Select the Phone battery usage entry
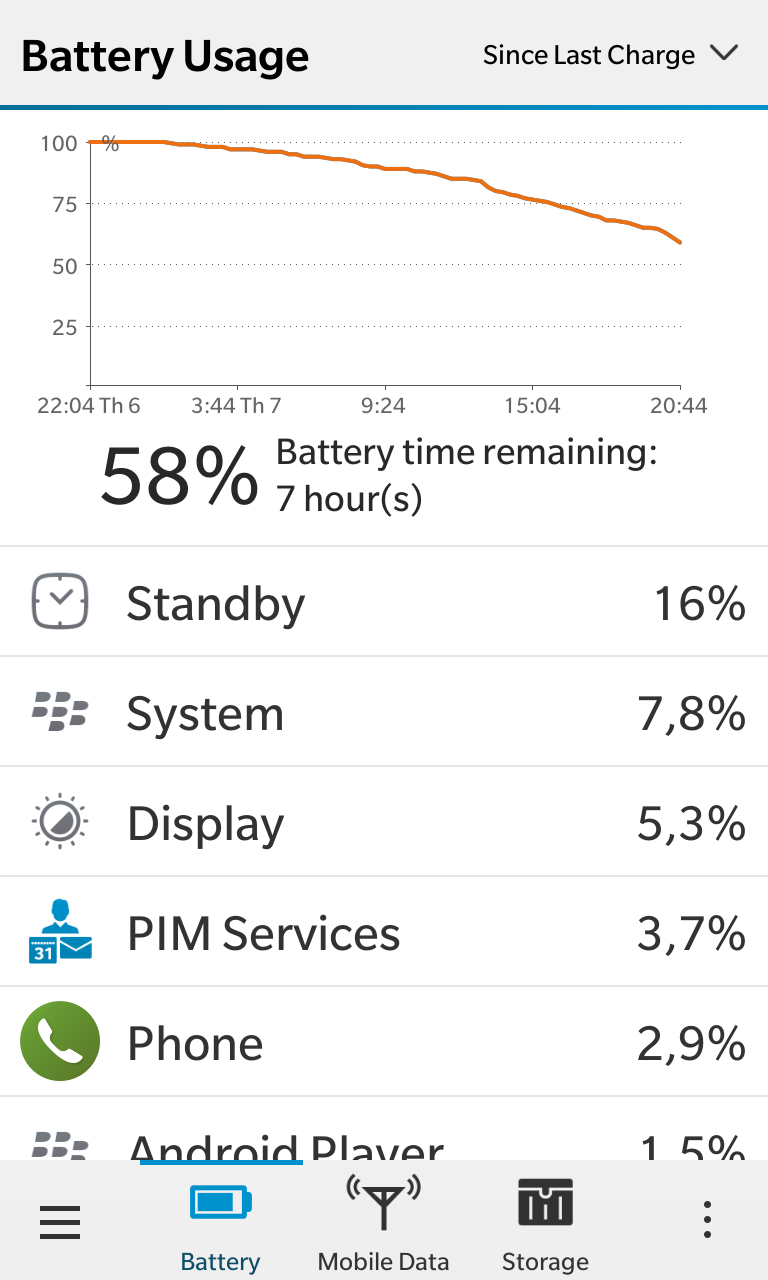Image resolution: width=768 pixels, height=1280 pixels. tap(384, 1042)
